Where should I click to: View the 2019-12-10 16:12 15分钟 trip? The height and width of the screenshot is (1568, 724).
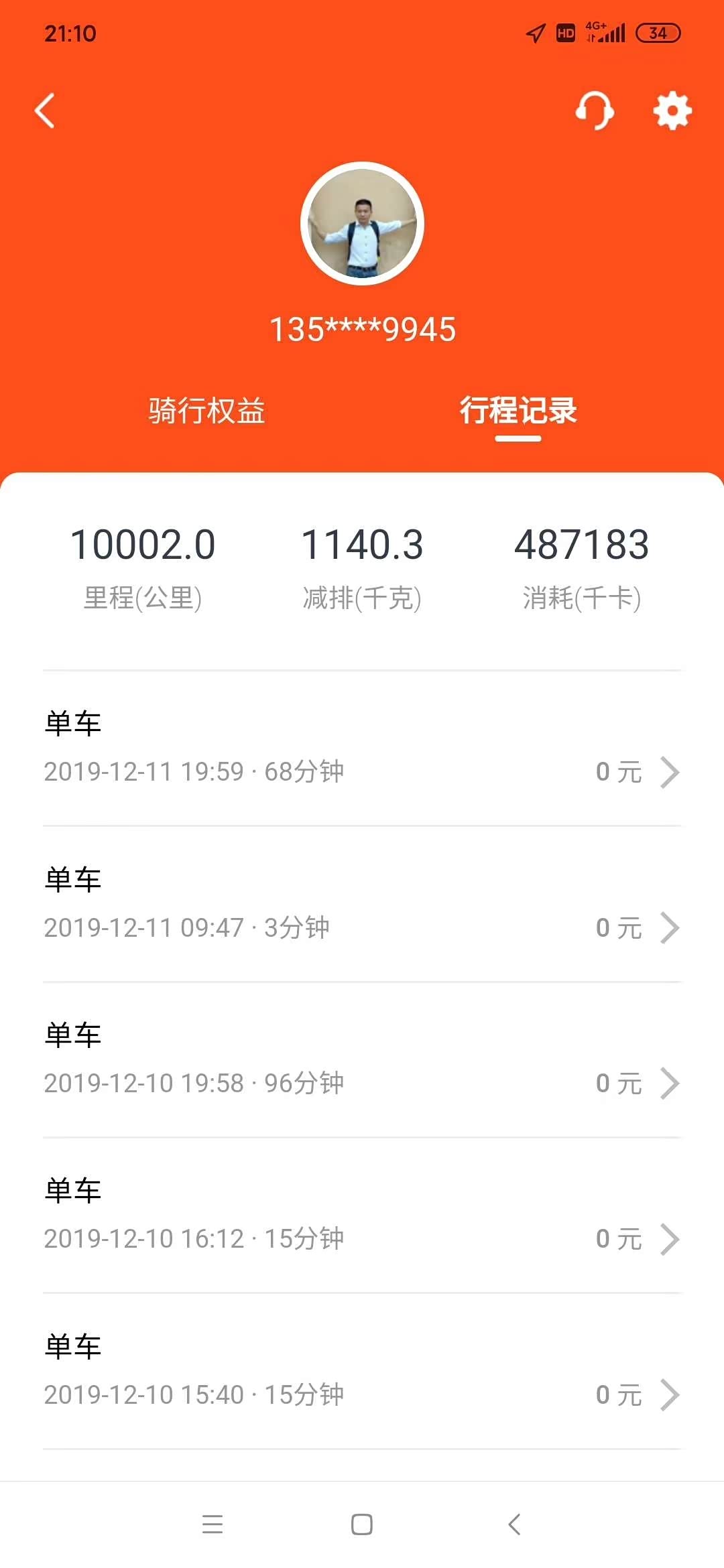[362, 1216]
